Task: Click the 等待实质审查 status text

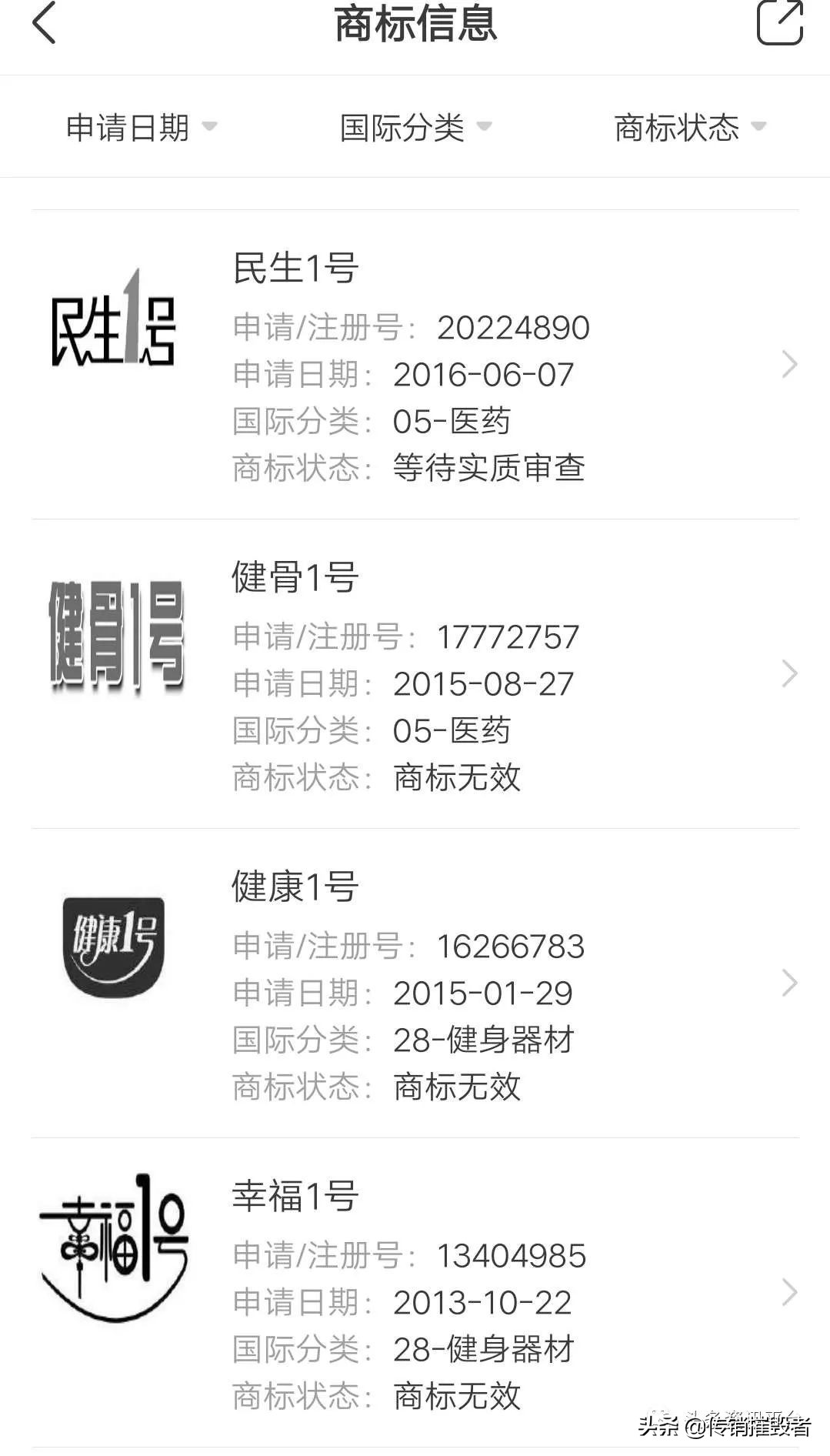Action: pos(488,466)
